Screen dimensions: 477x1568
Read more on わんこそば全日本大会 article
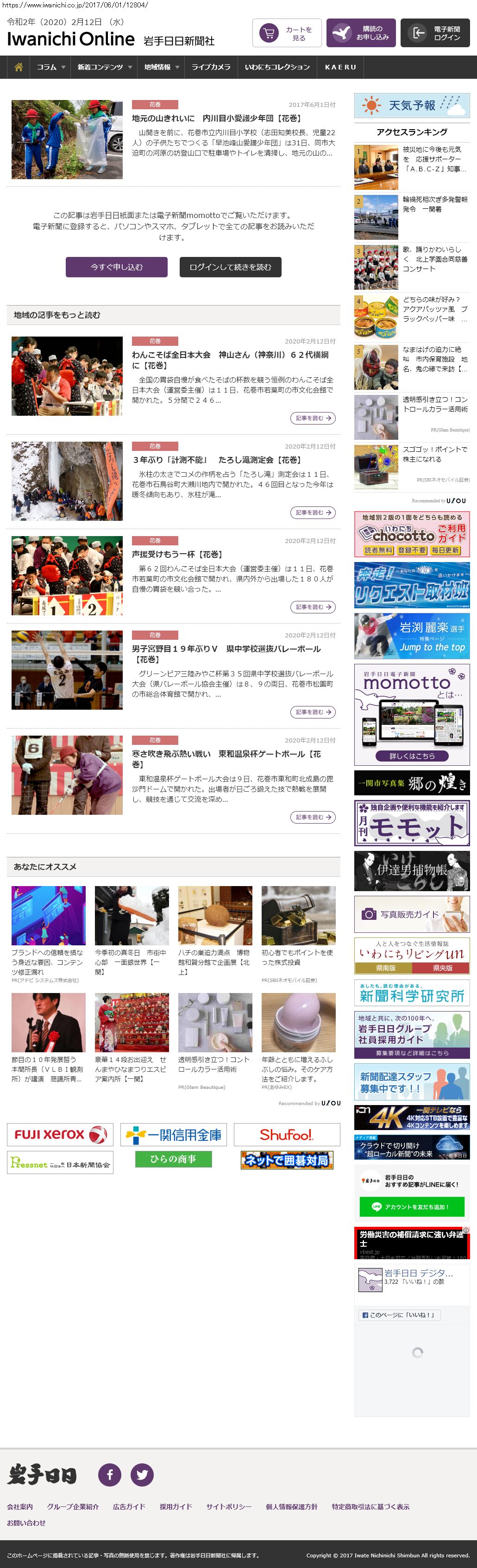(313, 418)
